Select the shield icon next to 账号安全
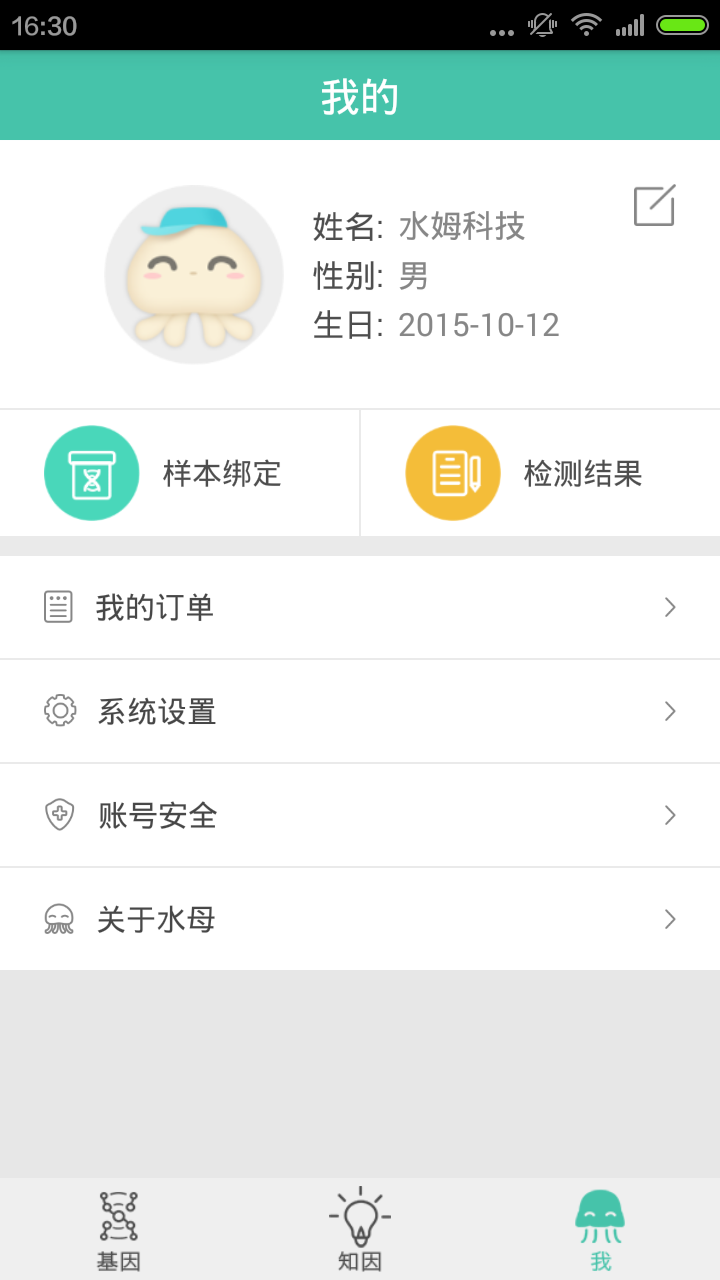 [x=60, y=815]
